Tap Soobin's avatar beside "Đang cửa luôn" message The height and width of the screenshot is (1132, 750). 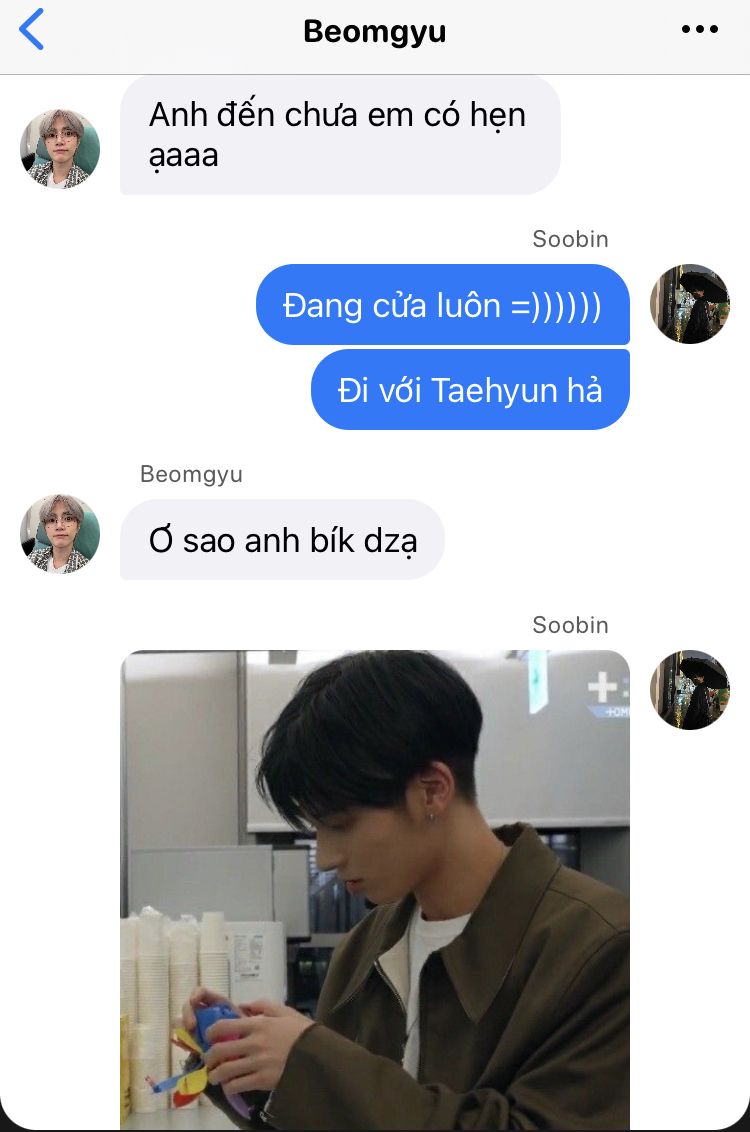pos(690,304)
